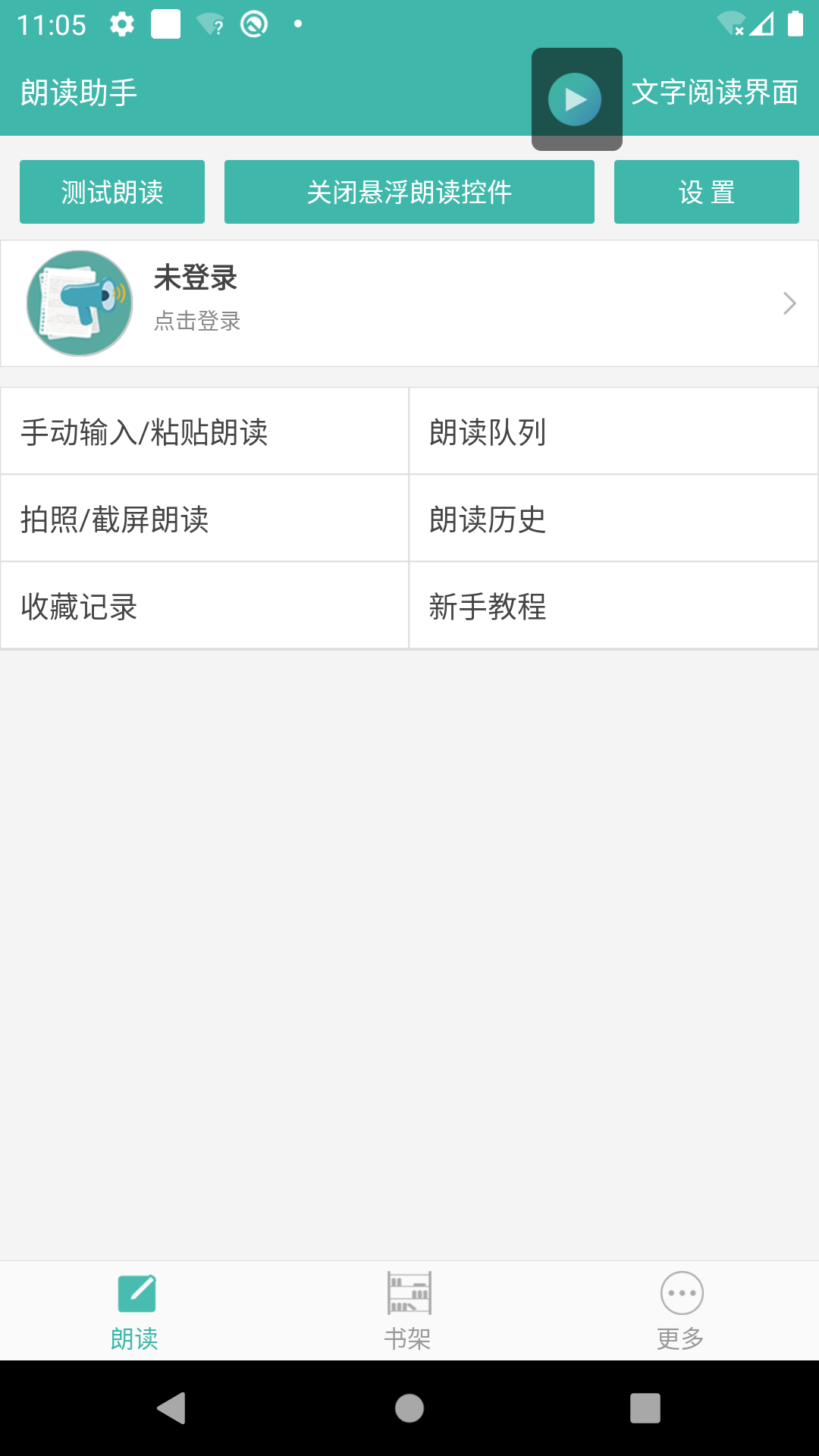819x1456 pixels.
Task: Tap the settings gear in the status bar
Action: click(121, 23)
